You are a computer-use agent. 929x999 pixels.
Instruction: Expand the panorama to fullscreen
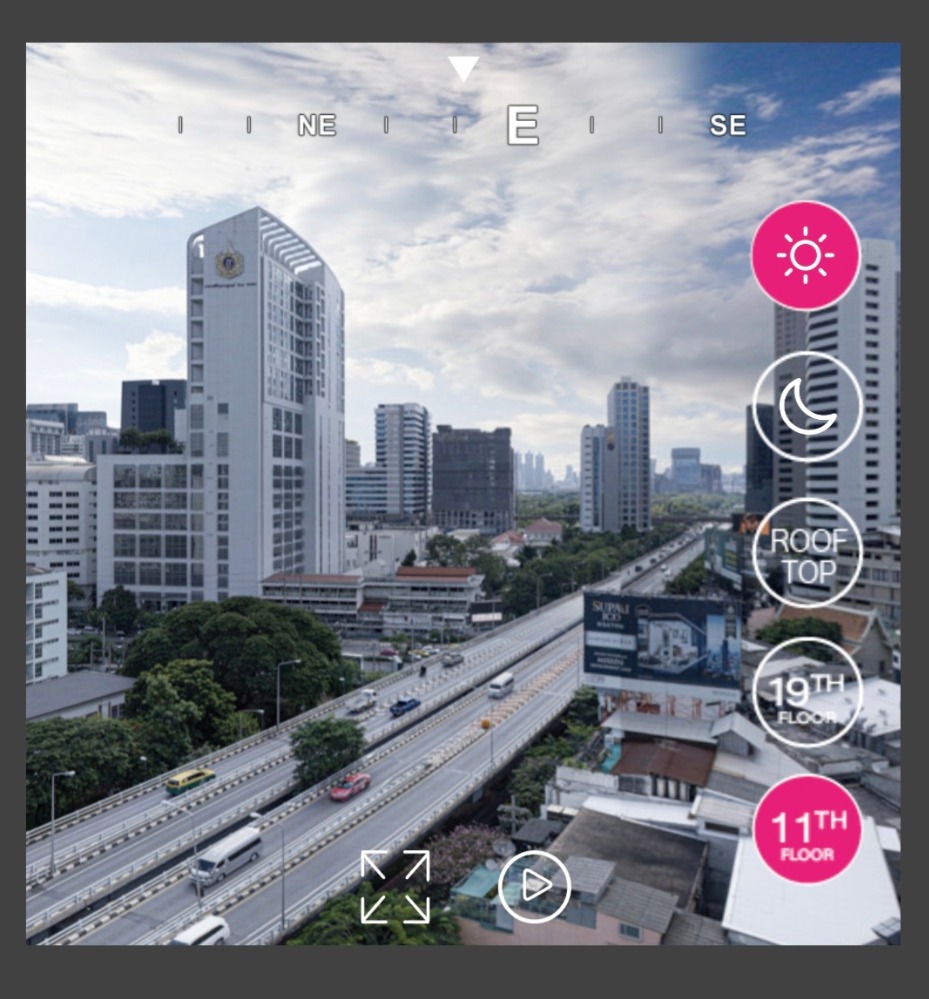[x=396, y=885]
